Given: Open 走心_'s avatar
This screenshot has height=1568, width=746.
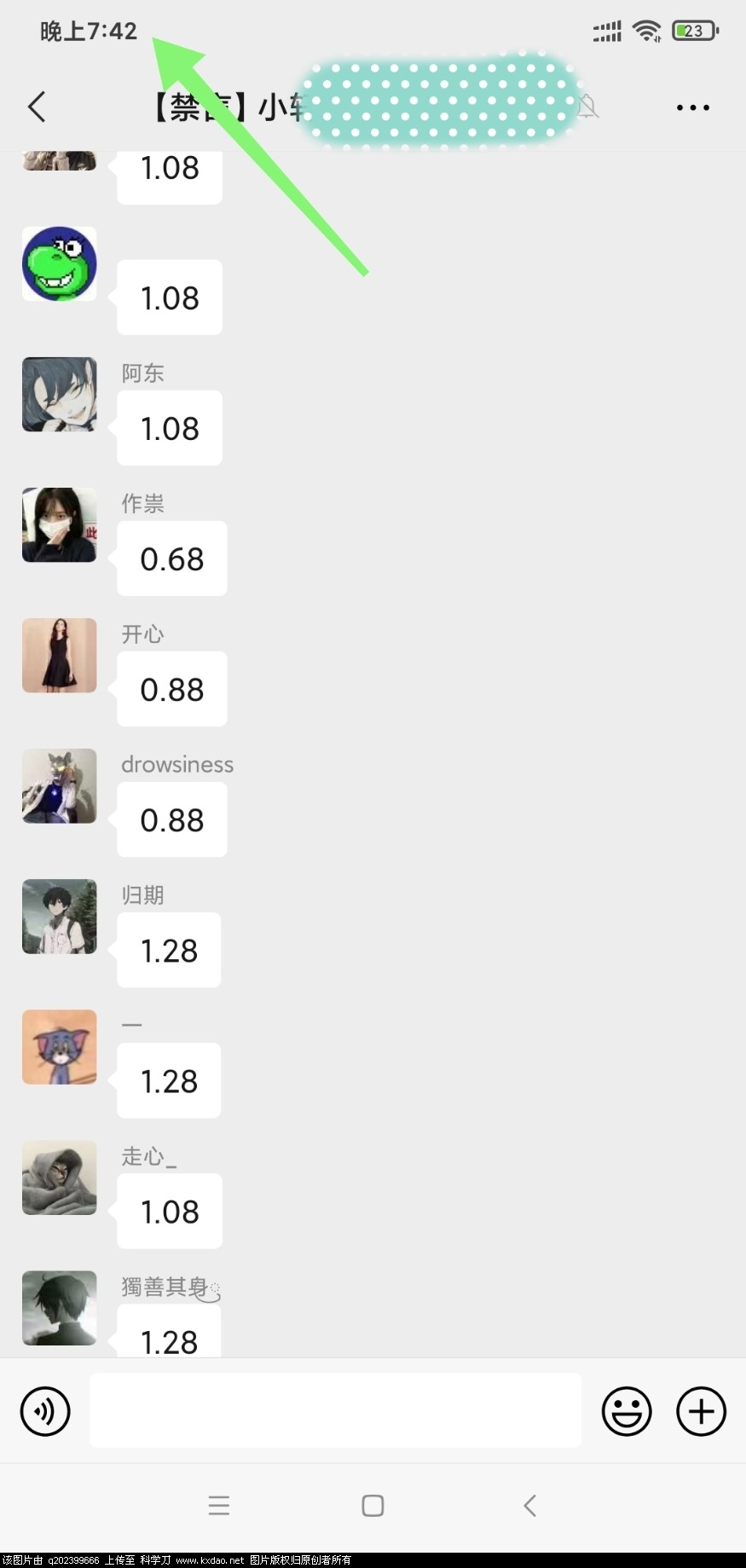Looking at the screenshot, I should pos(59,1177).
